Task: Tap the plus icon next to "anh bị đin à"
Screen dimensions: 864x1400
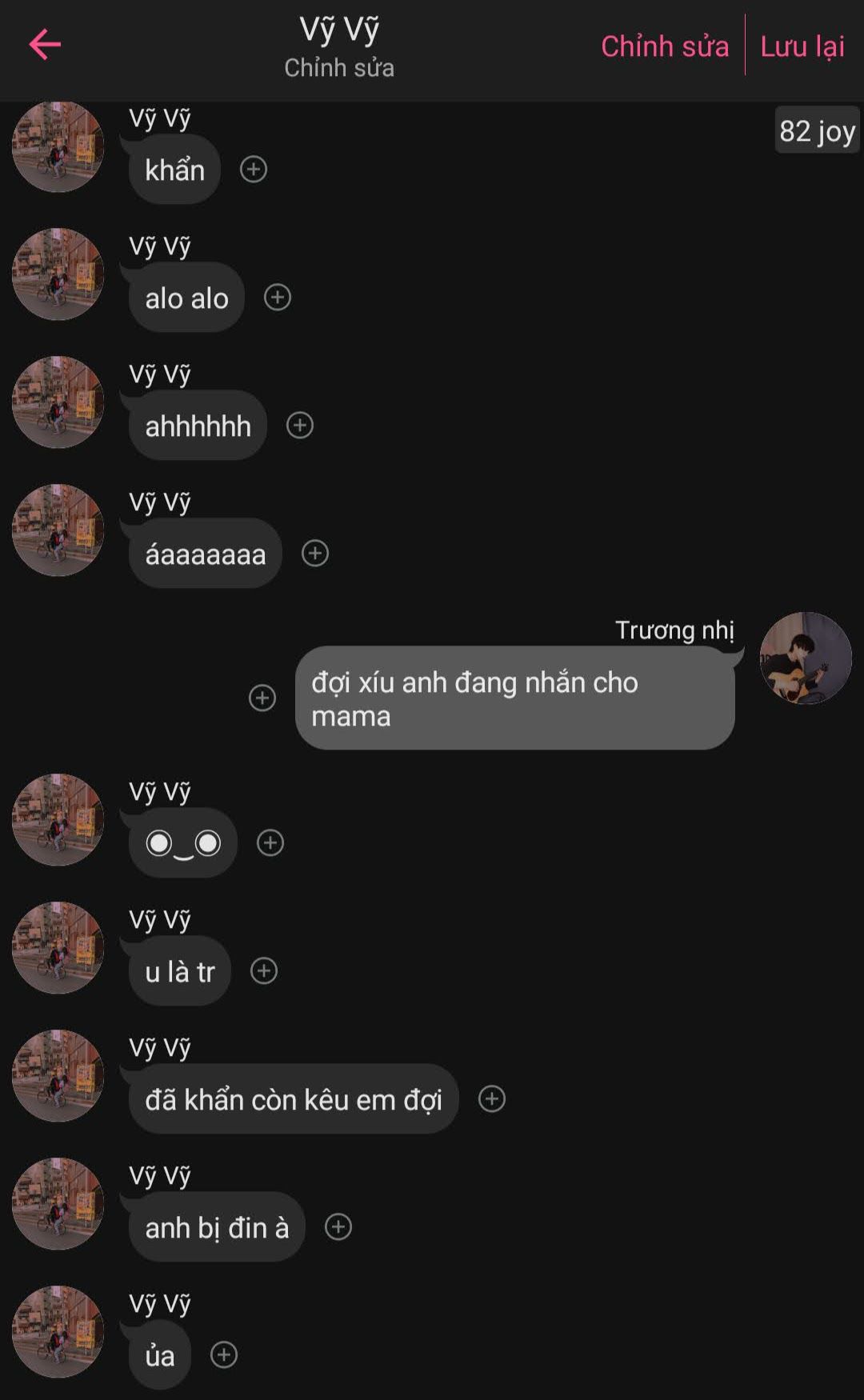Action: coord(338,1227)
